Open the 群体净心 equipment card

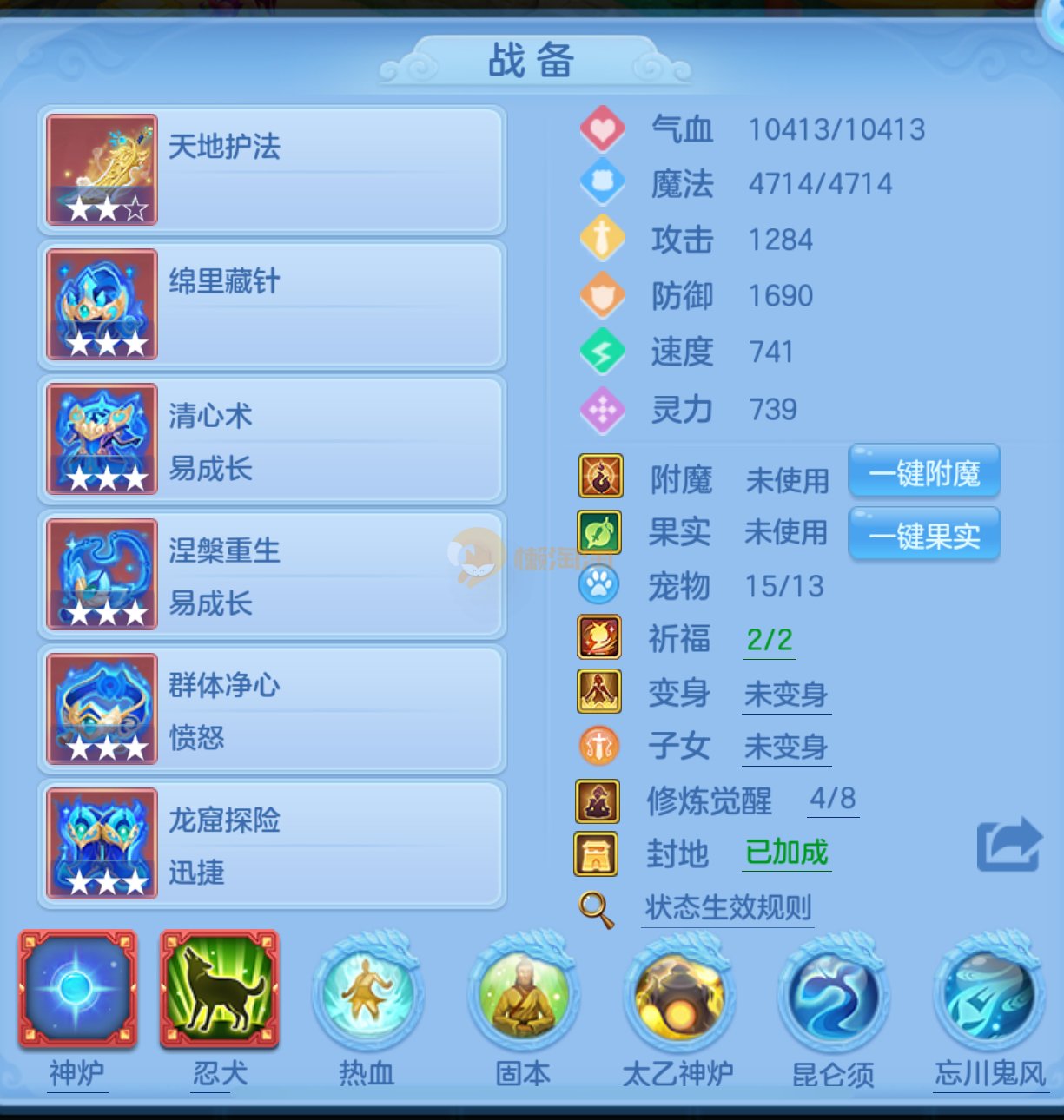(271, 708)
